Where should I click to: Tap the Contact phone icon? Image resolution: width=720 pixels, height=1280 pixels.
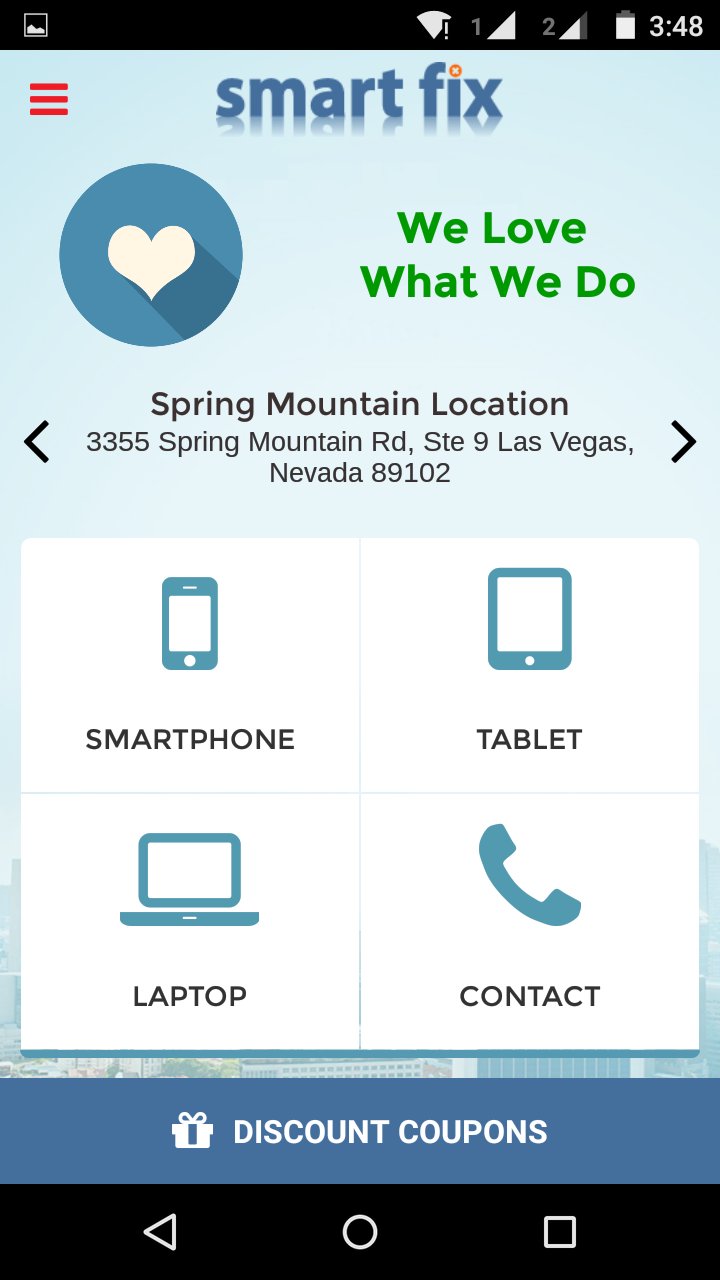[x=529, y=876]
